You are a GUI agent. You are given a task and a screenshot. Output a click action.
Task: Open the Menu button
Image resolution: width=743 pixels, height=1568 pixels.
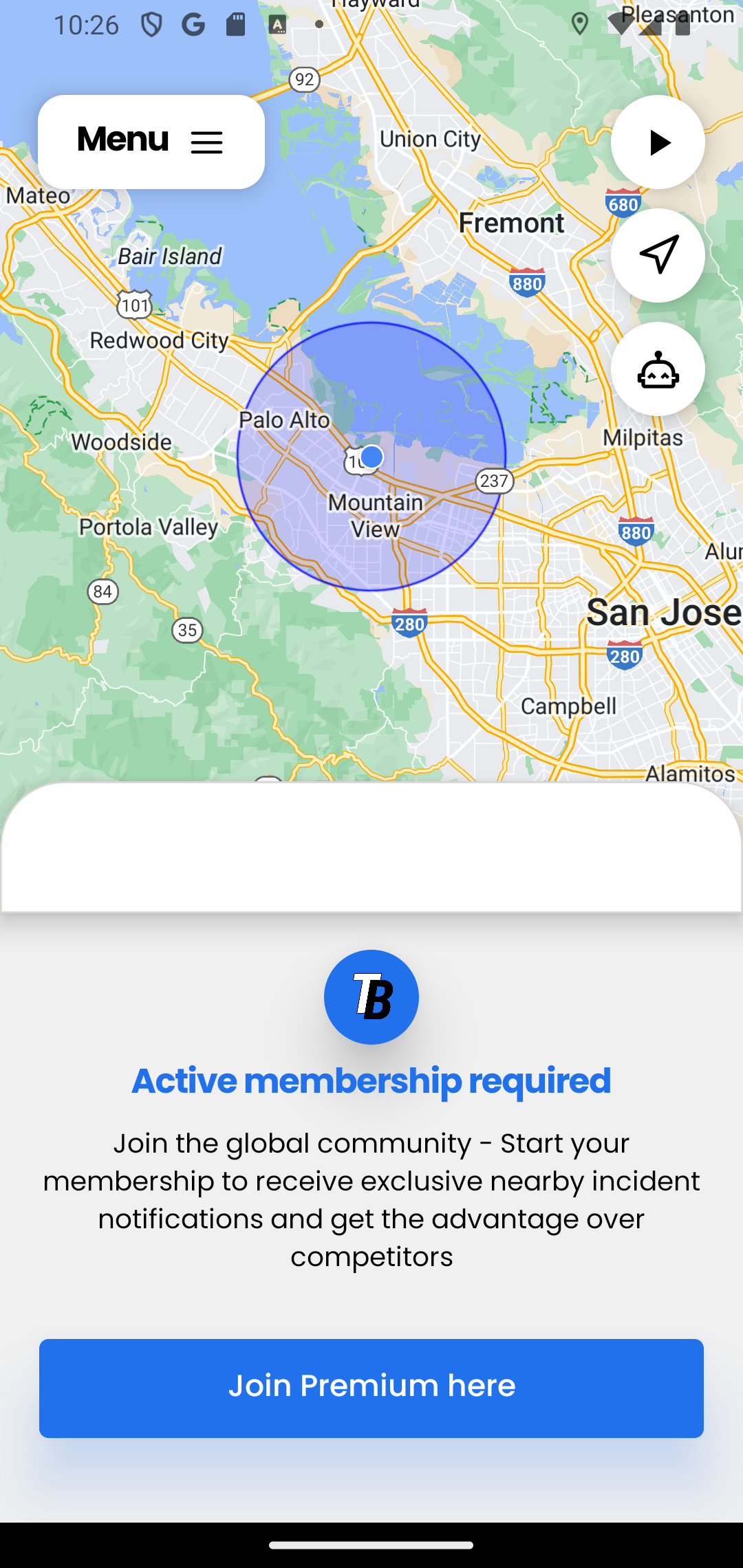[x=151, y=142]
